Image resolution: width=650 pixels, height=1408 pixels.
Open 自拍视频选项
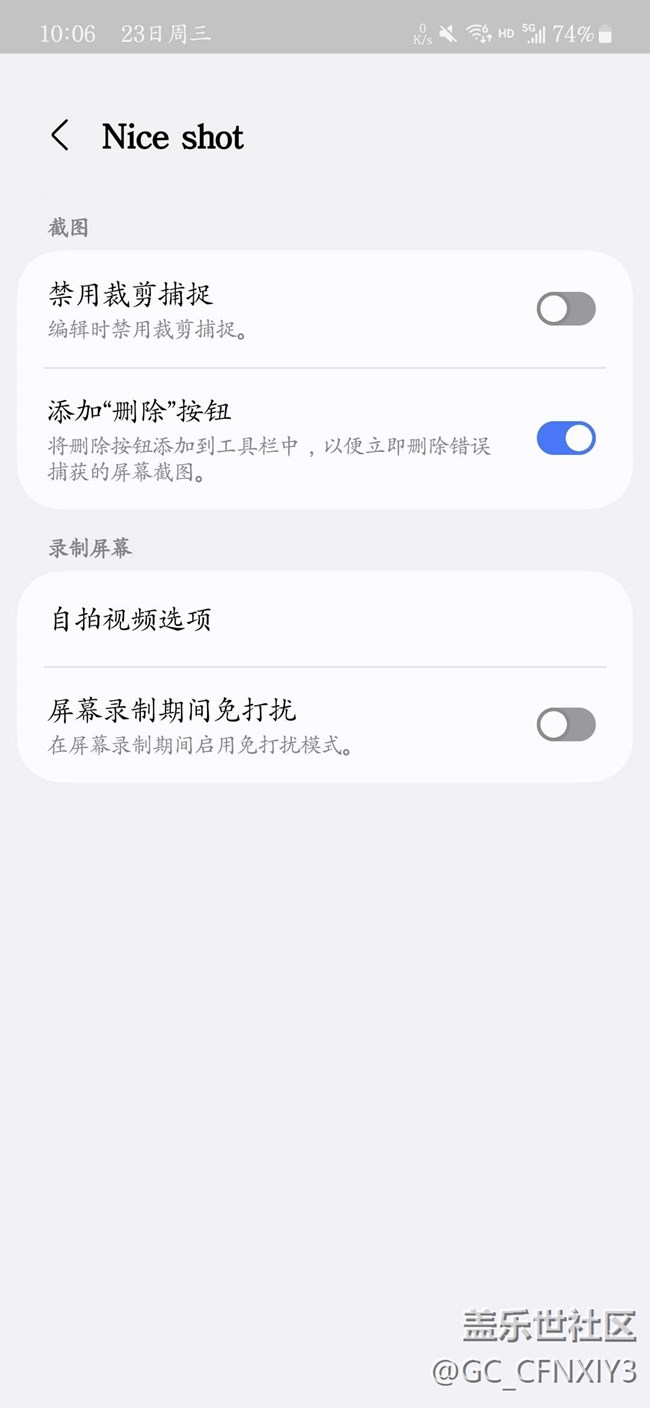[325, 619]
